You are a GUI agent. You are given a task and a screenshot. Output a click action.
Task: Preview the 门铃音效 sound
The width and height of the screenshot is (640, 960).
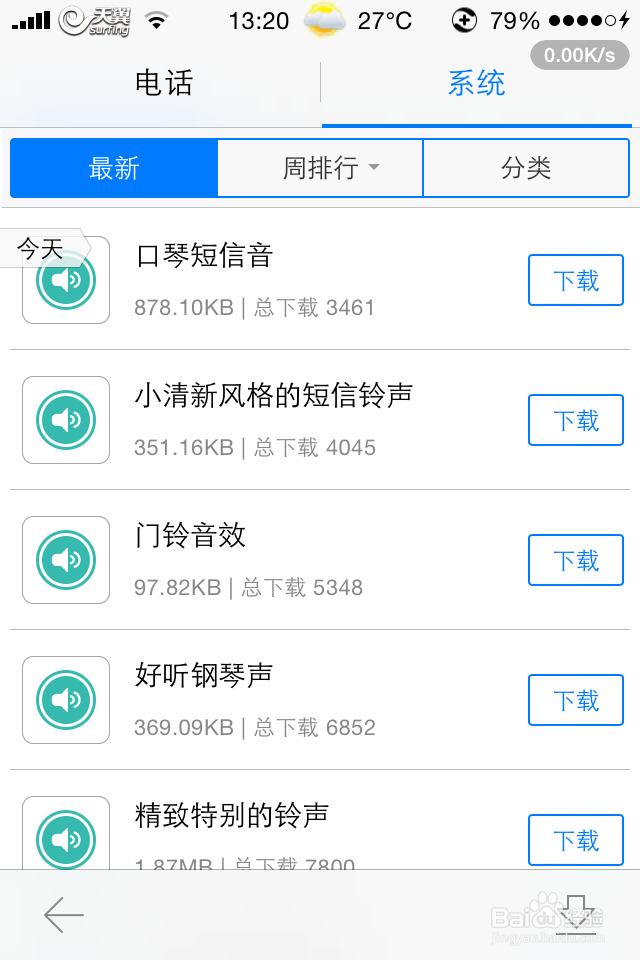[x=66, y=560]
